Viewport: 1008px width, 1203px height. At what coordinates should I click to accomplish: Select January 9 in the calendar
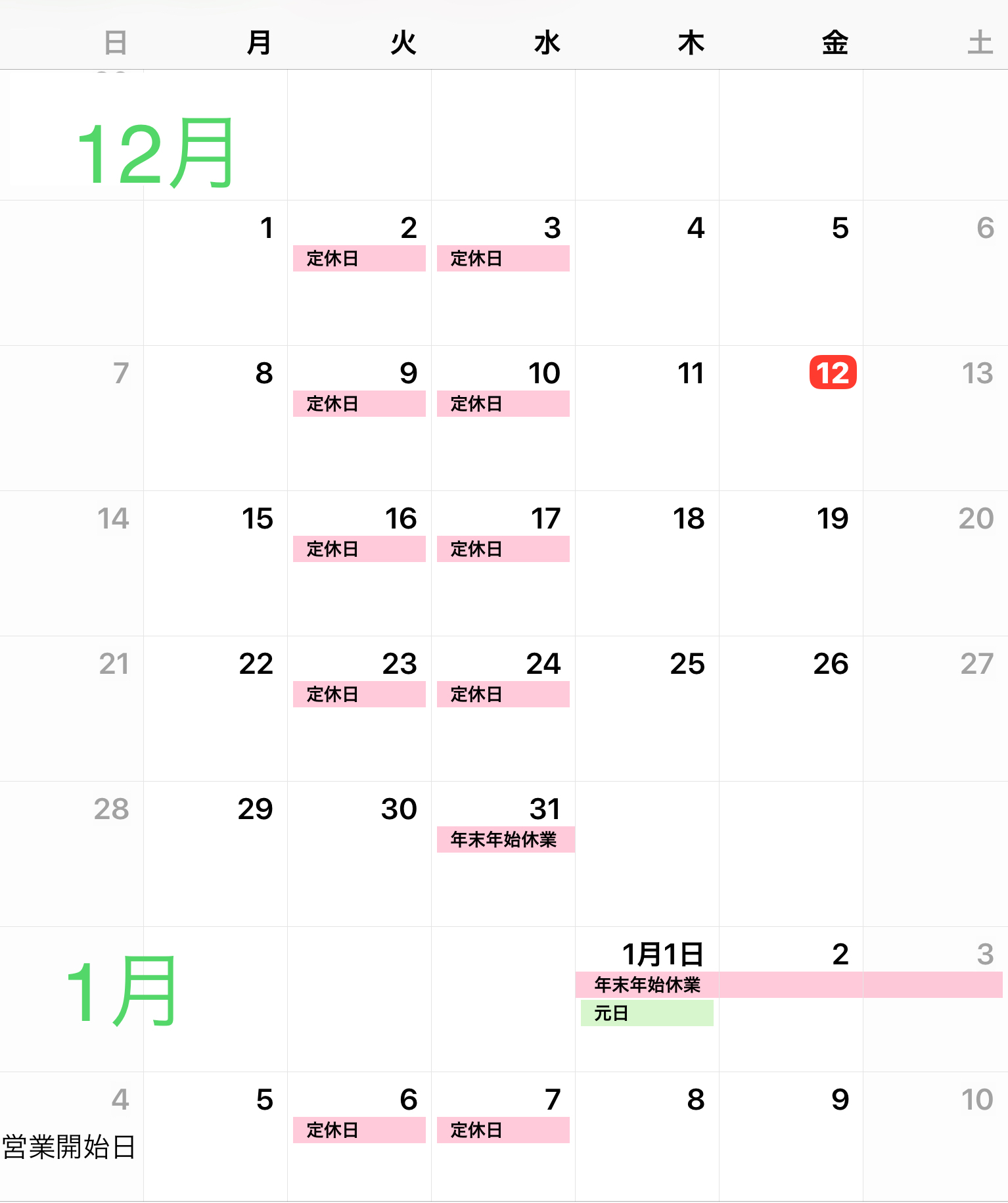click(x=840, y=1100)
